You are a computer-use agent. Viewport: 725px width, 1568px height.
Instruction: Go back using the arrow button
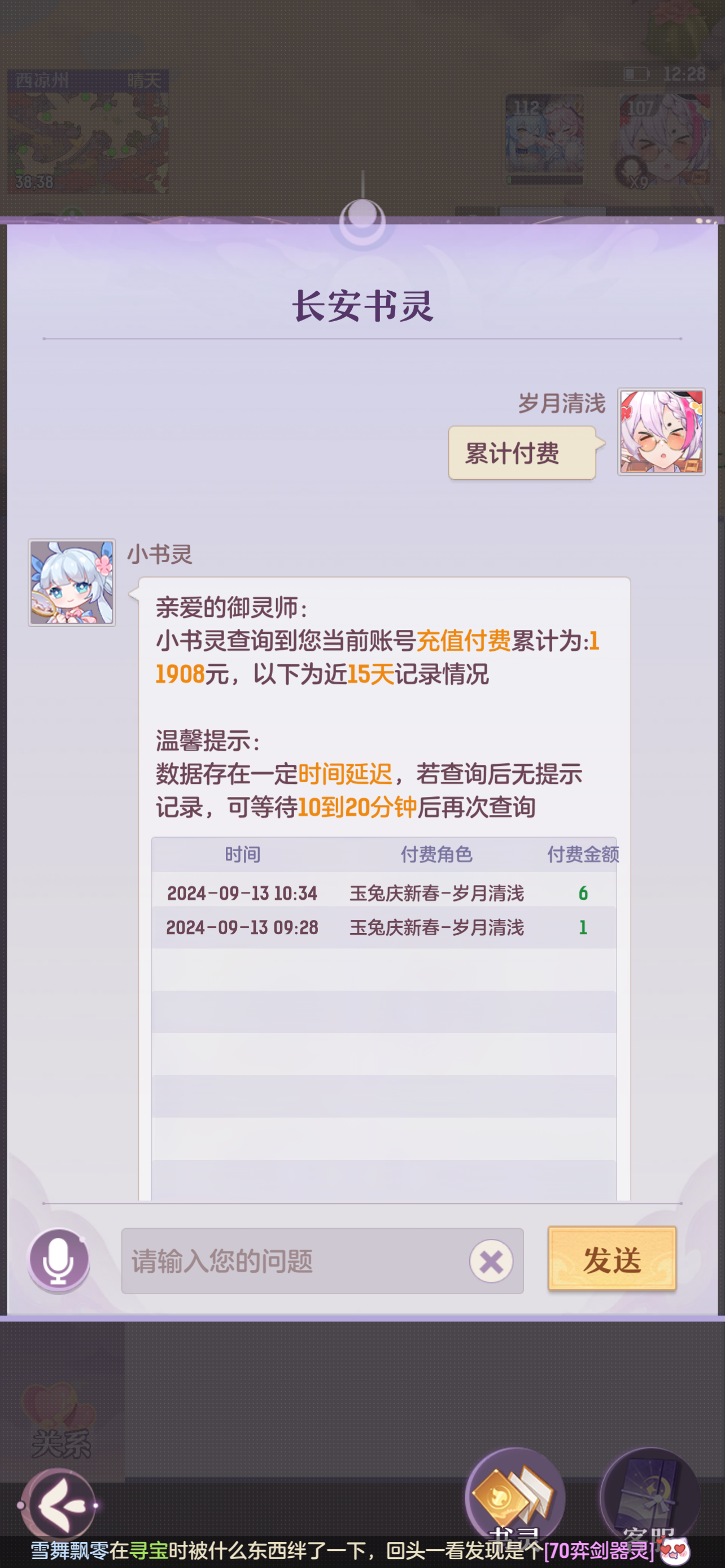58,1505
